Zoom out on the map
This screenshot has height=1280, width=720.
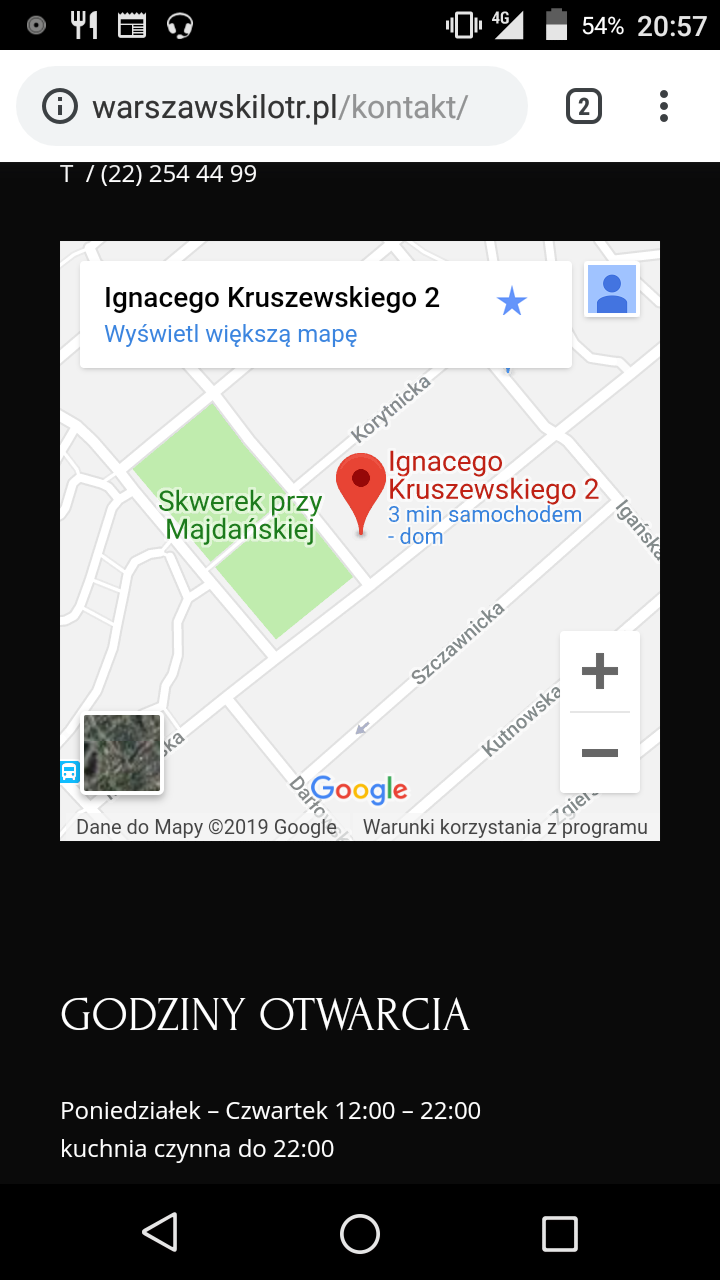click(x=600, y=753)
